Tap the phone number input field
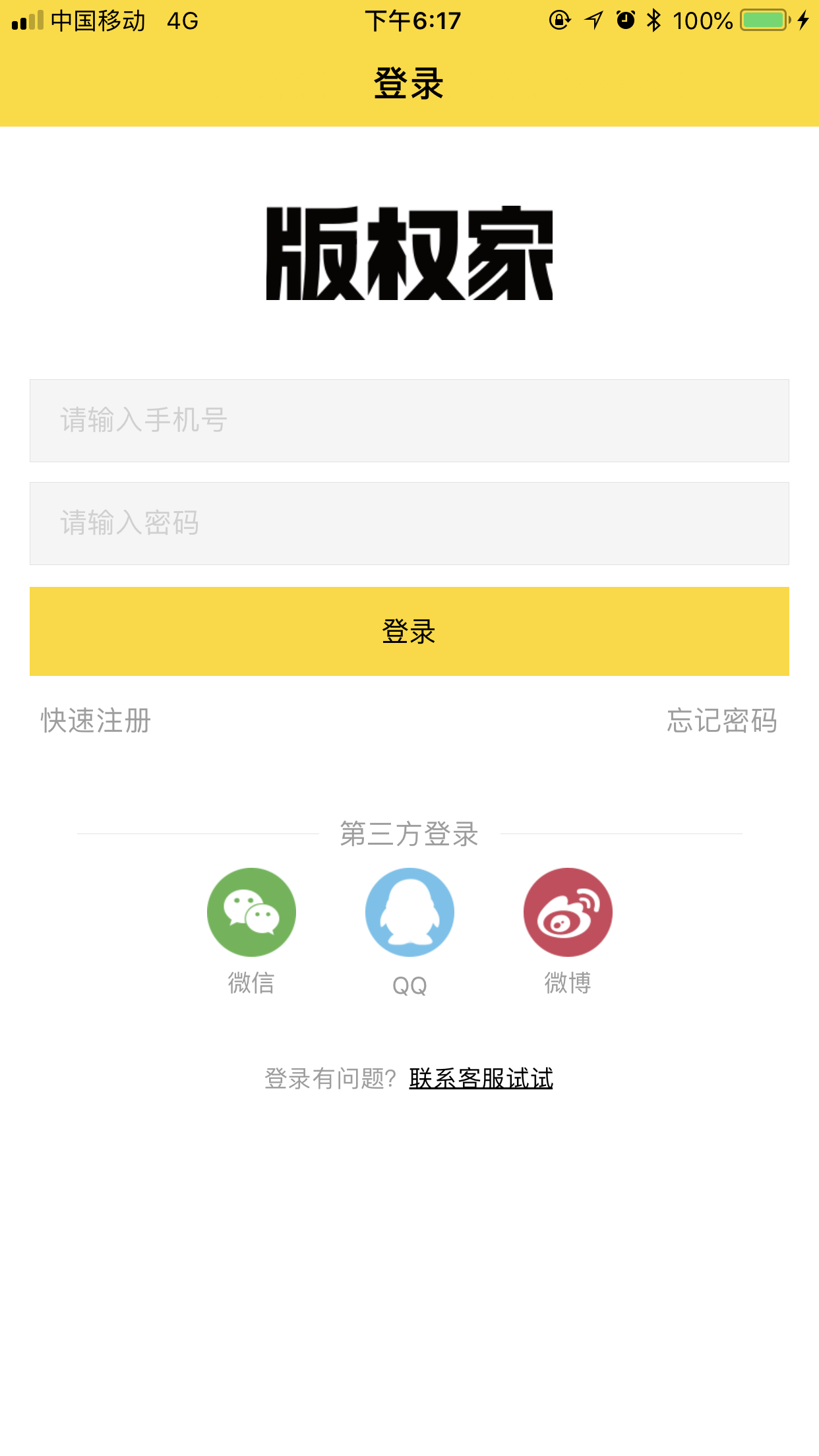 point(409,421)
